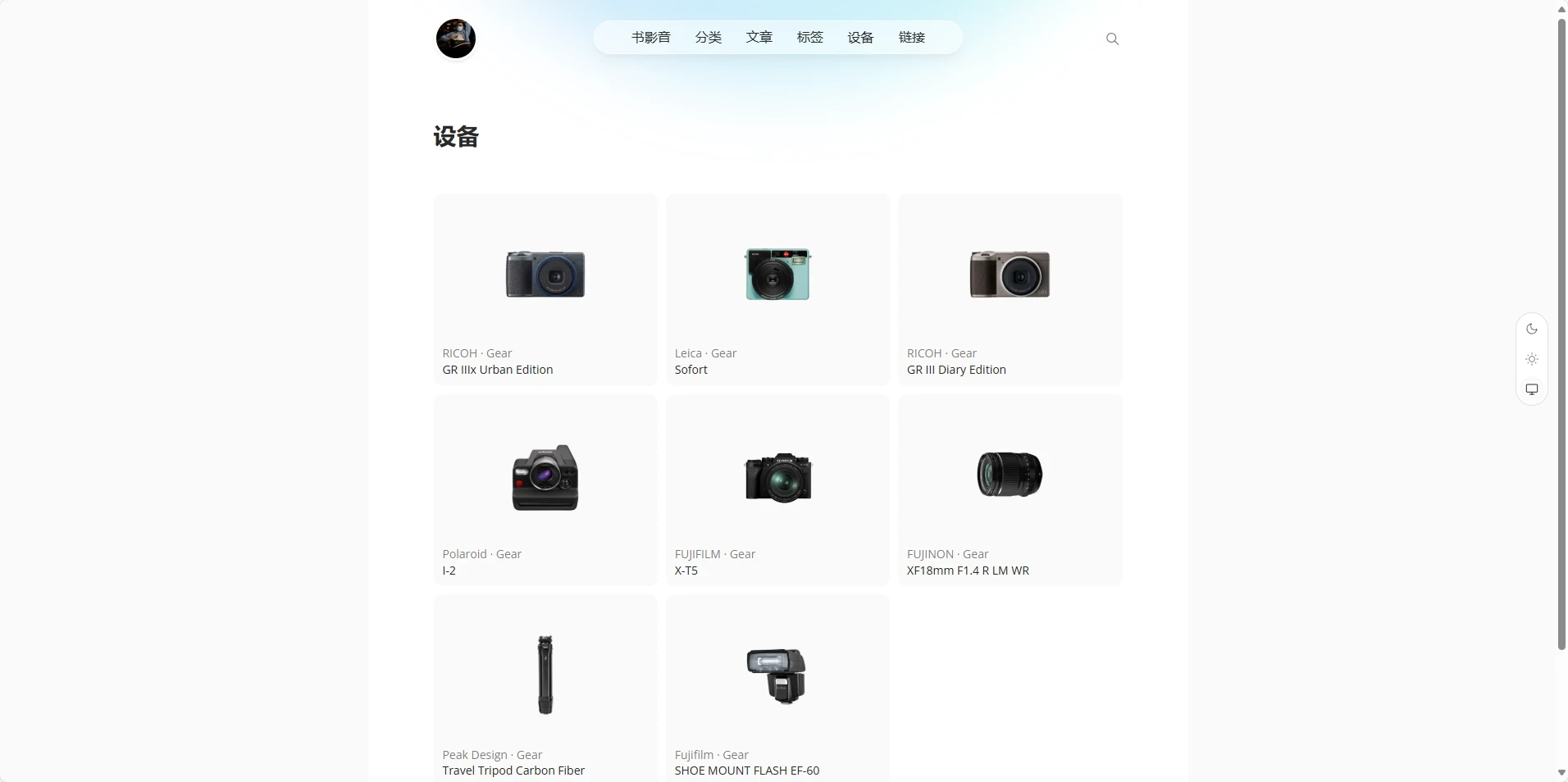Open the 链接 page
Viewport: 1568px width, 782px height.
coord(911,38)
